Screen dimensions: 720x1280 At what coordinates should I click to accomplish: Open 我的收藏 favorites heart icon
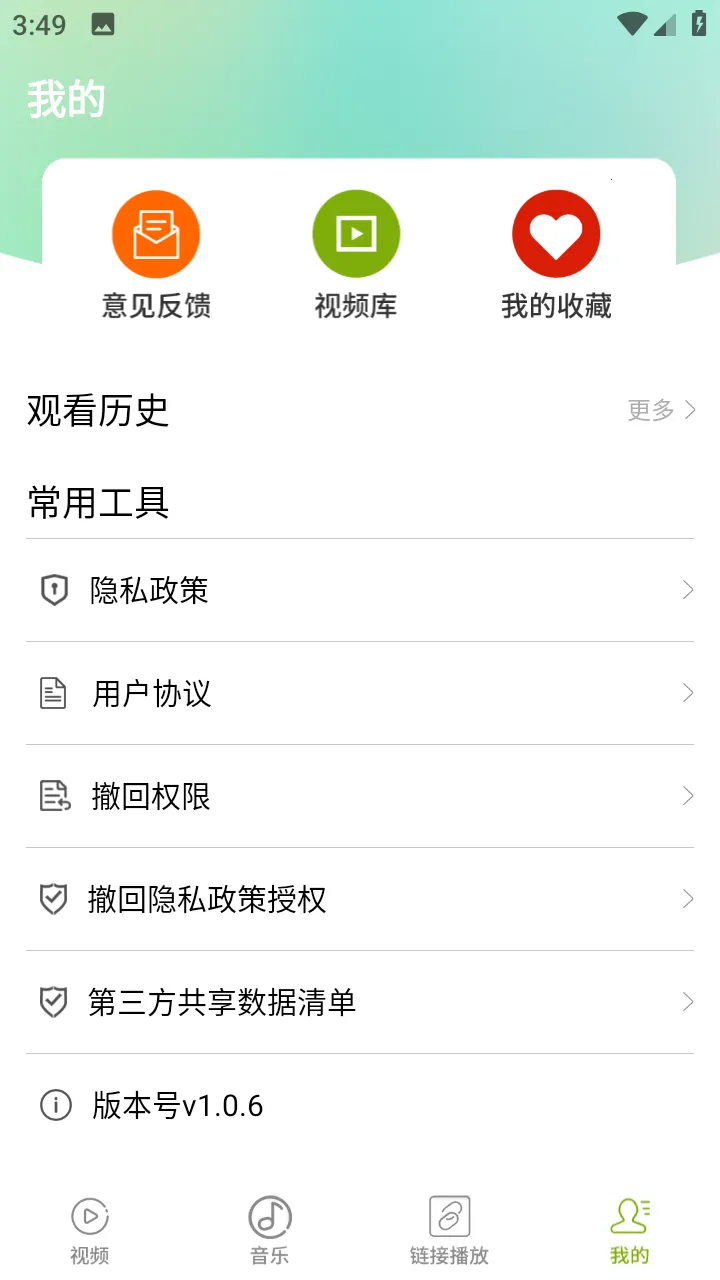[556, 231]
